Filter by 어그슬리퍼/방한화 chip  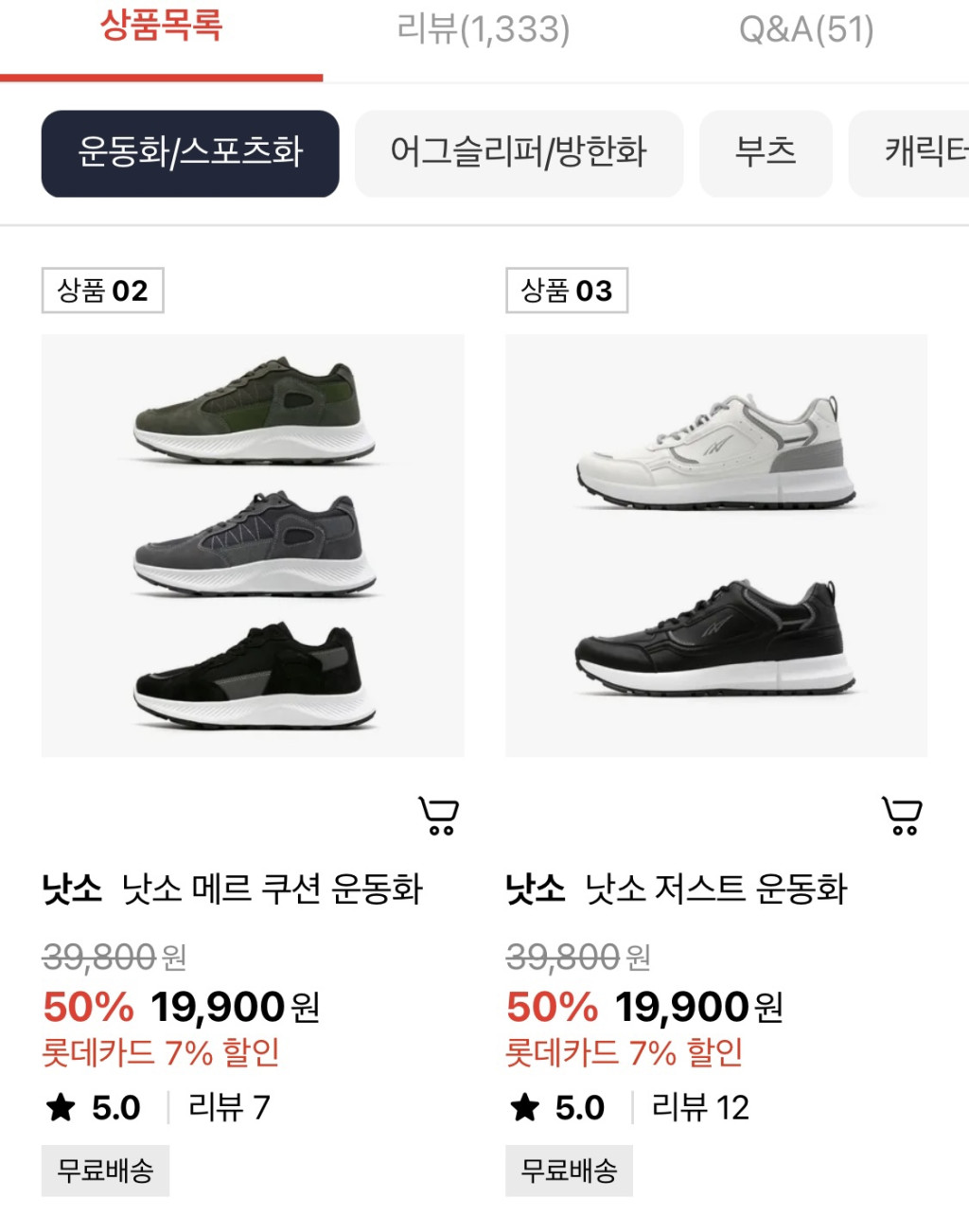[x=519, y=153]
